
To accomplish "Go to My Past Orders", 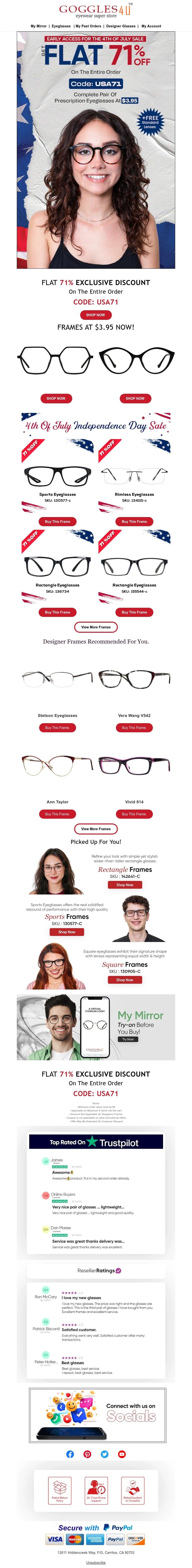I will tap(88, 26).
